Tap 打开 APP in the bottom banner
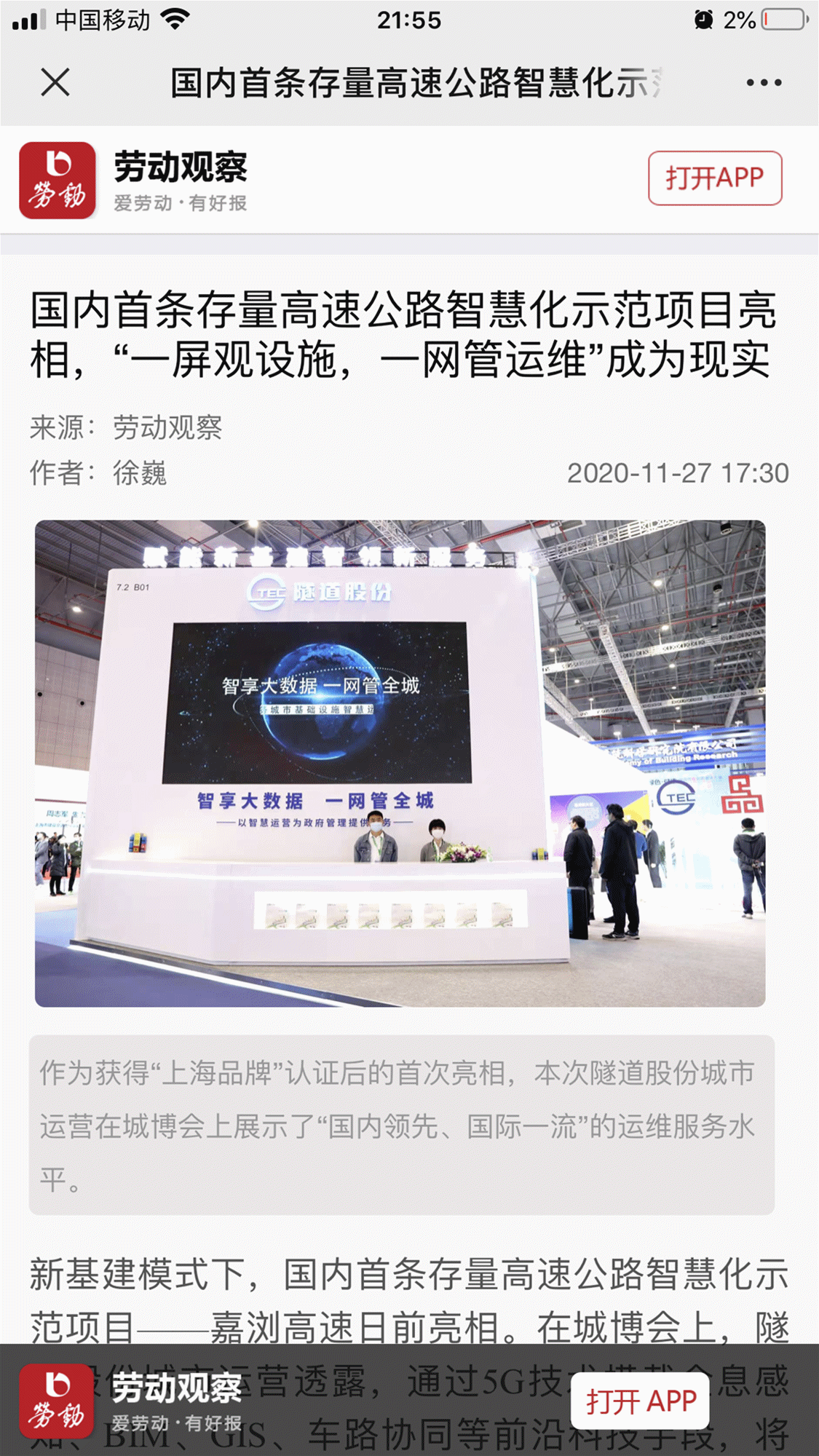Screen dimensions: 819x1456 (x=641, y=1401)
